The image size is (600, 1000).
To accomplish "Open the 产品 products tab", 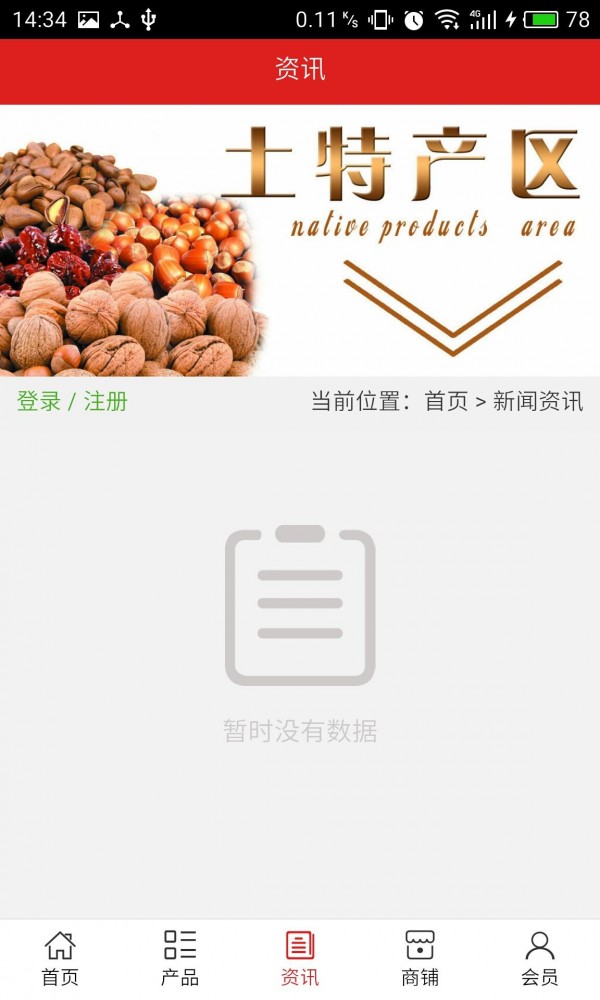I will pyautogui.click(x=180, y=958).
